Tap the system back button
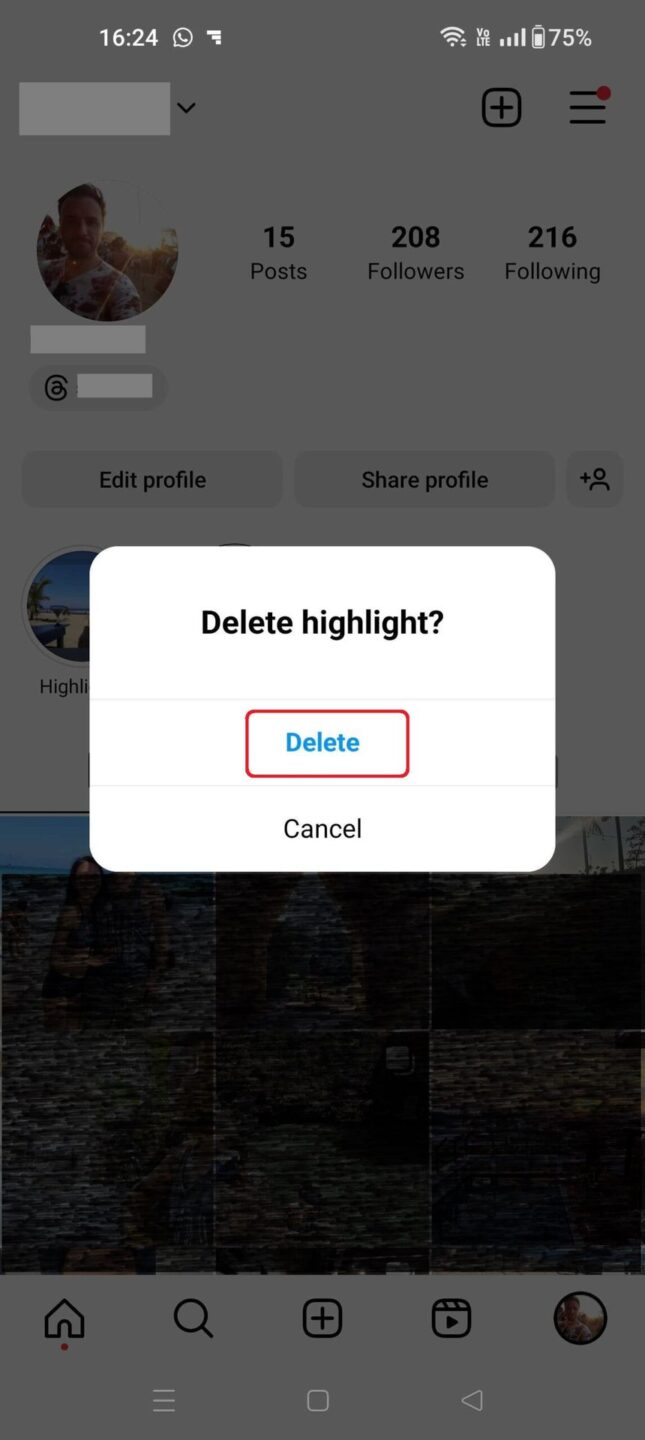This screenshot has height=1440, width=645. [472, 1401]
